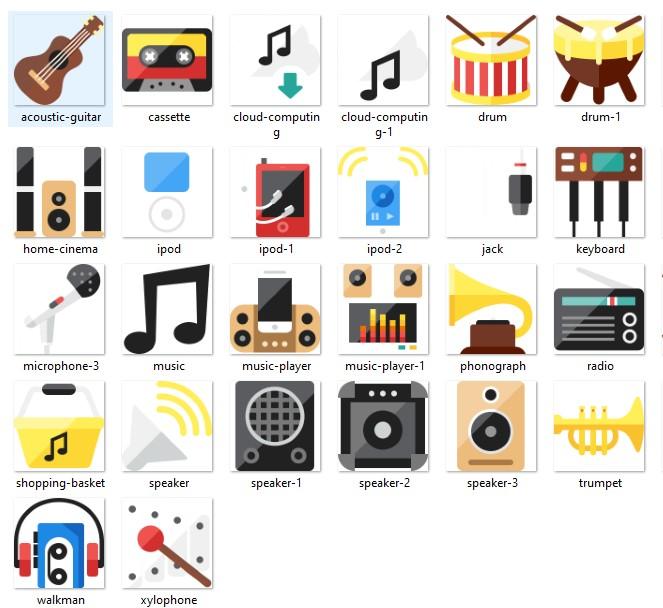Select the phonograph image

tap(492, 309)
